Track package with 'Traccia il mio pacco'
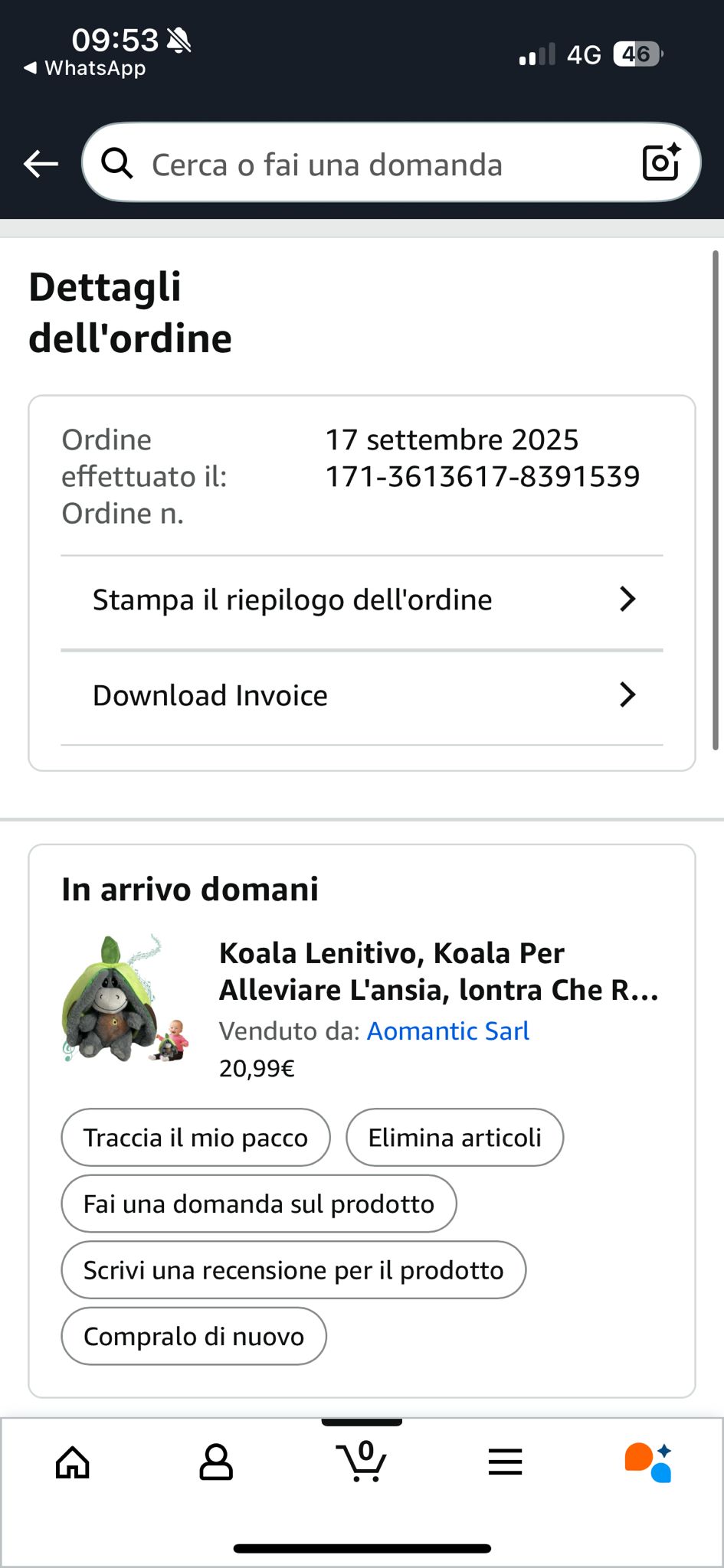The height and width of the screenshot is (1568, 724). [195, 1138]
